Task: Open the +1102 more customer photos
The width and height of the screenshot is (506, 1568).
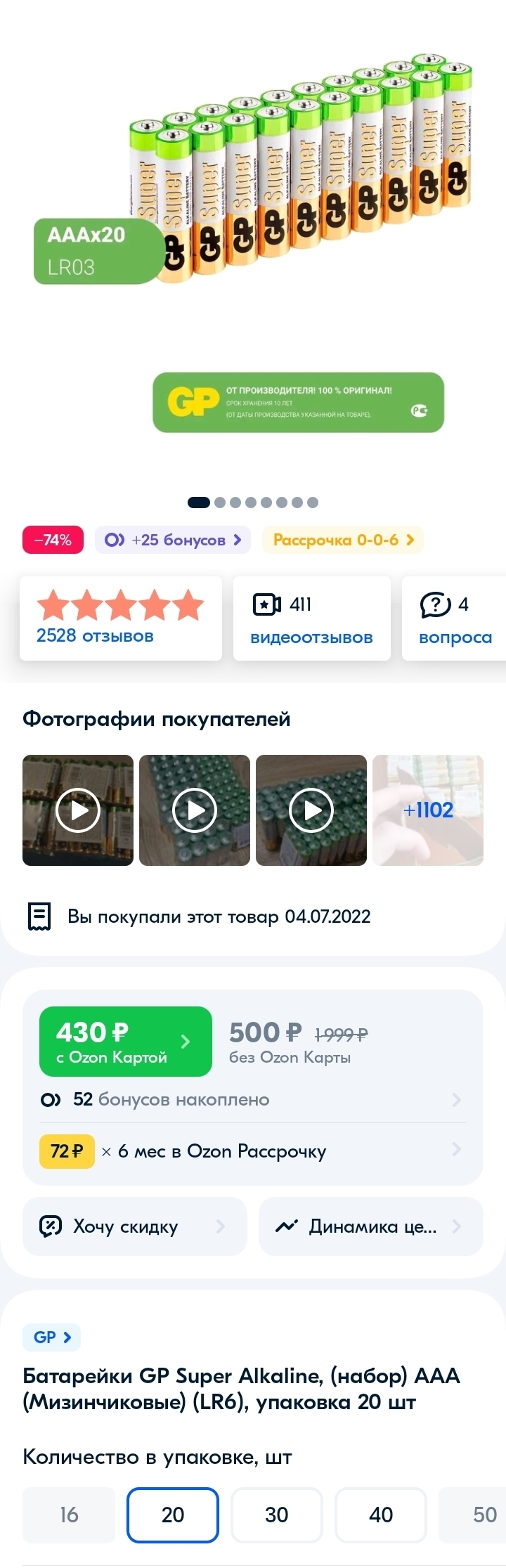Action: [428, 810]
